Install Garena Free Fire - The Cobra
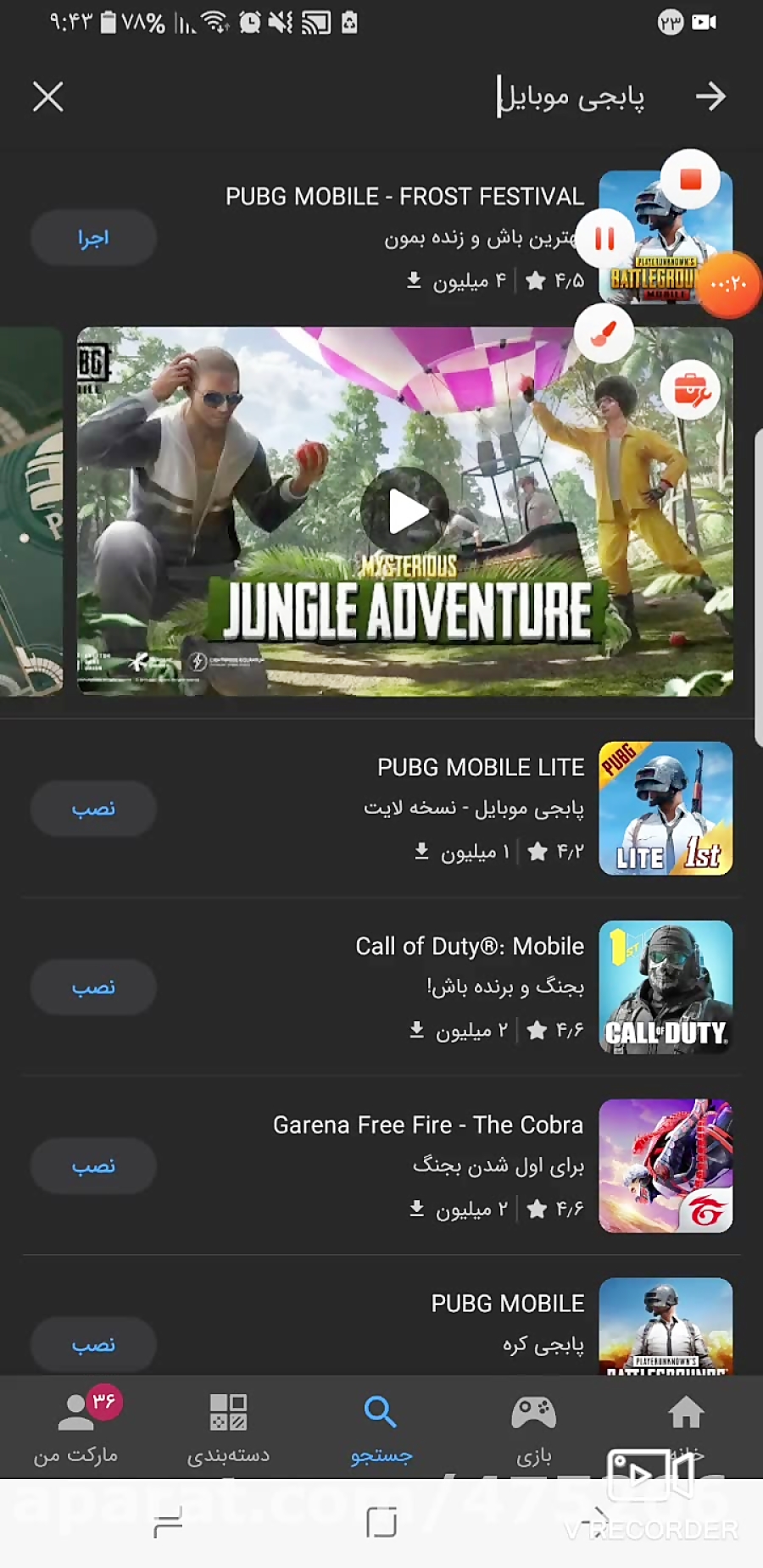Screen dimensions: 763x1568 [93, 1166]
